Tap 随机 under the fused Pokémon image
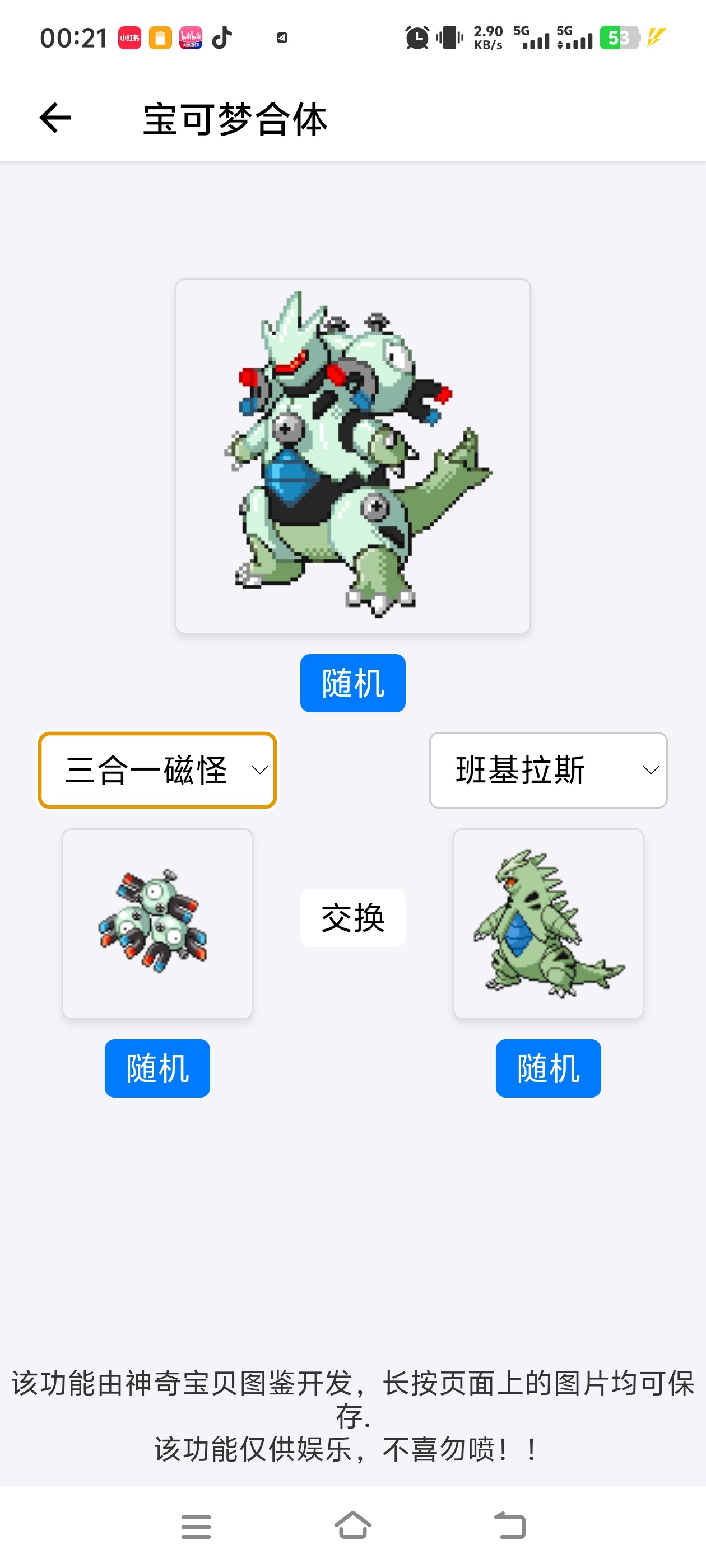This screenshot has height=1568, width=706. 352,683
